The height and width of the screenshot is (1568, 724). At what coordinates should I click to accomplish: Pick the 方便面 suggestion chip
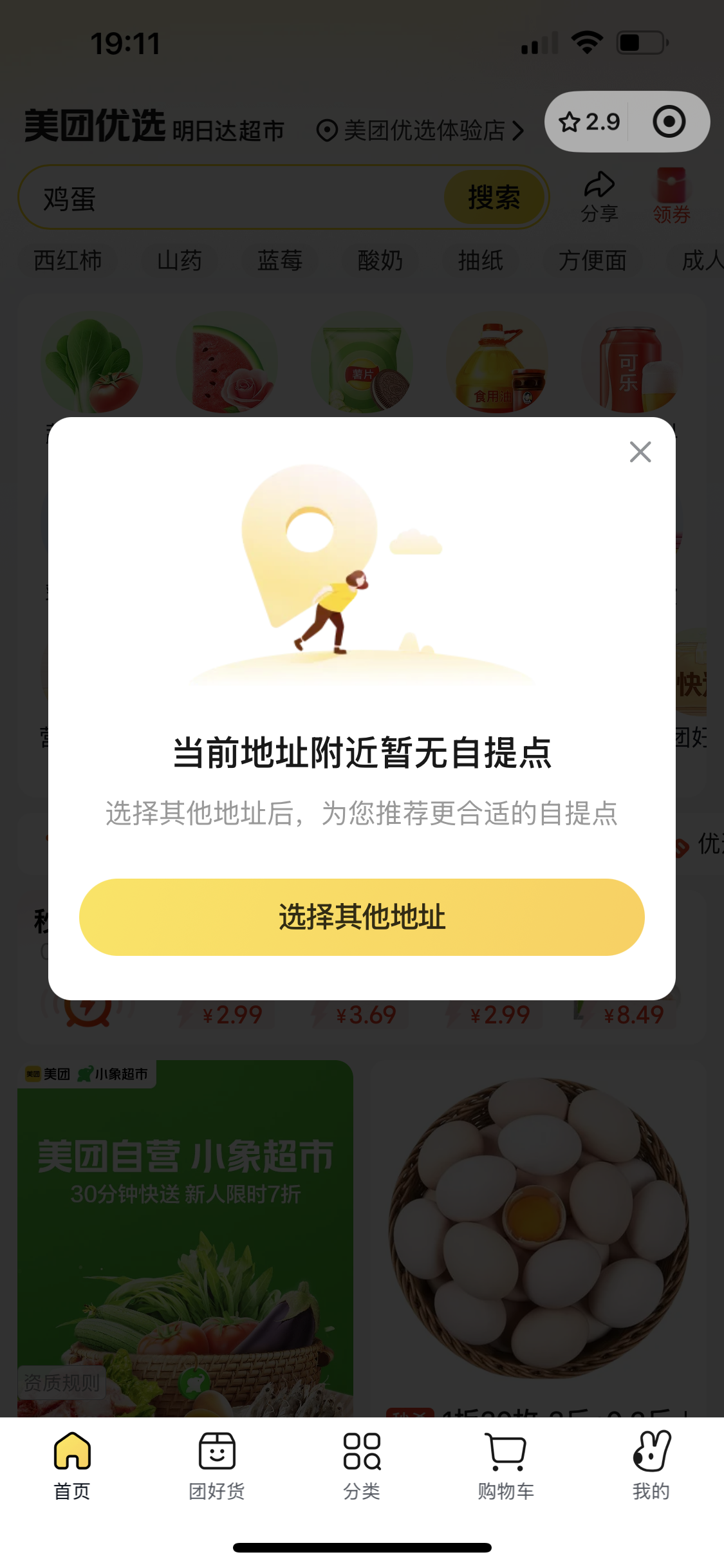tap(593, 261)
